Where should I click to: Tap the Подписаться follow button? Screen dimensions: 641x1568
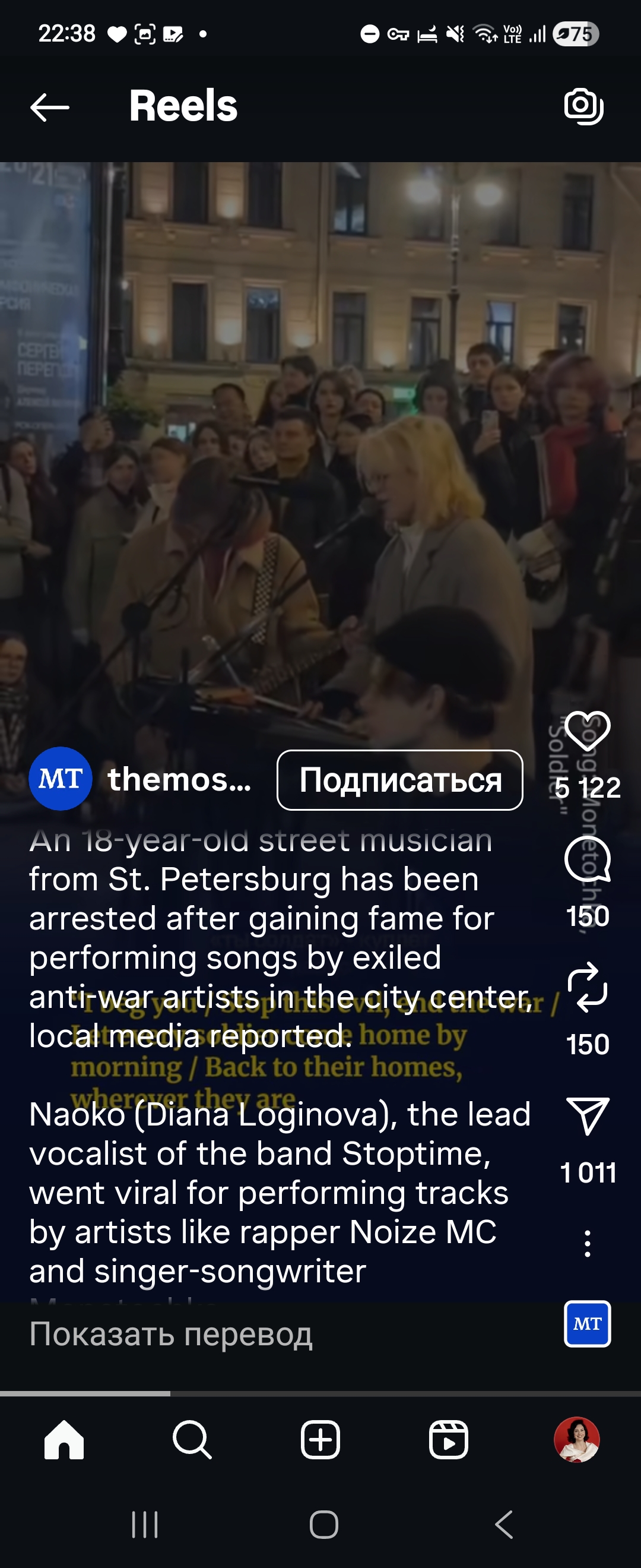click(x=399, y=780)
